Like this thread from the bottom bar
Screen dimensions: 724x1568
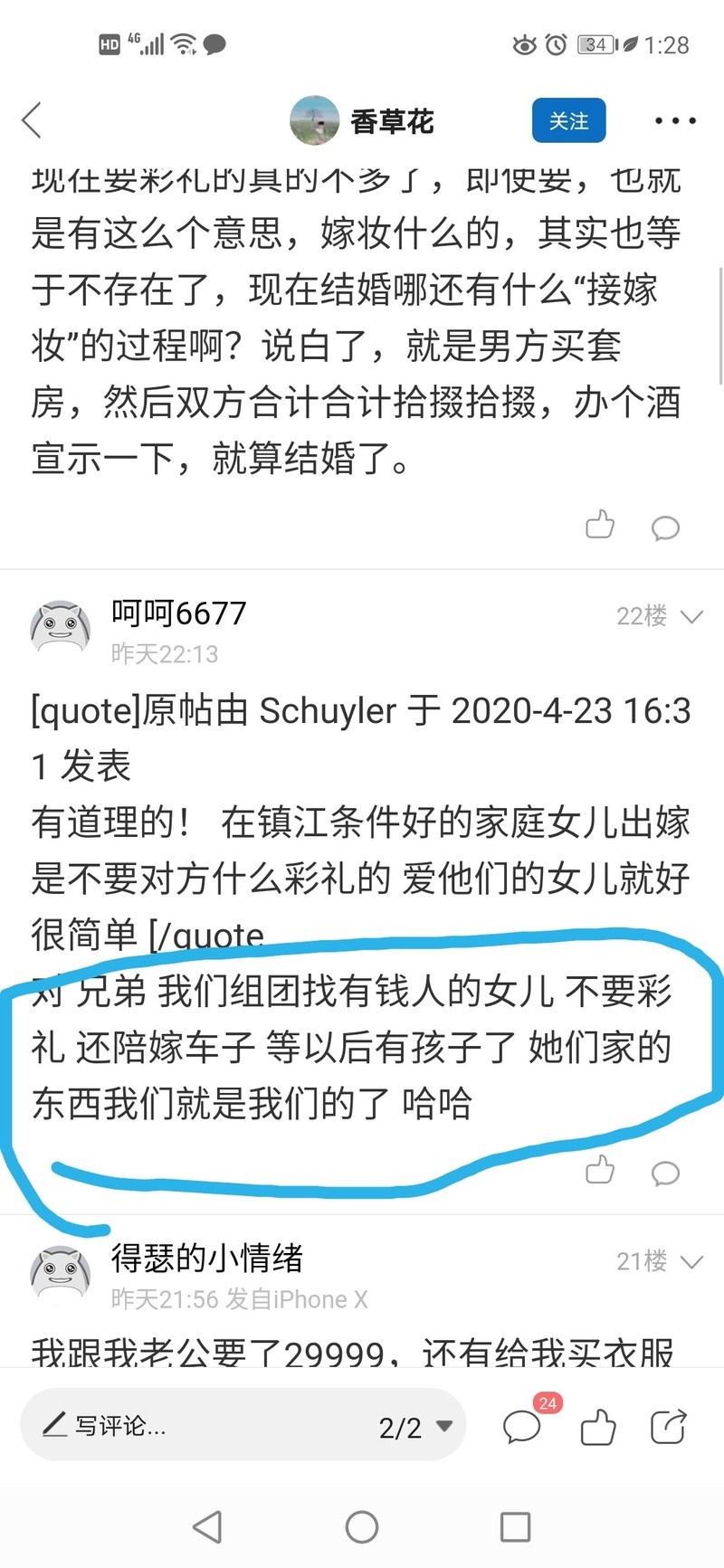tap(597, 1427)
